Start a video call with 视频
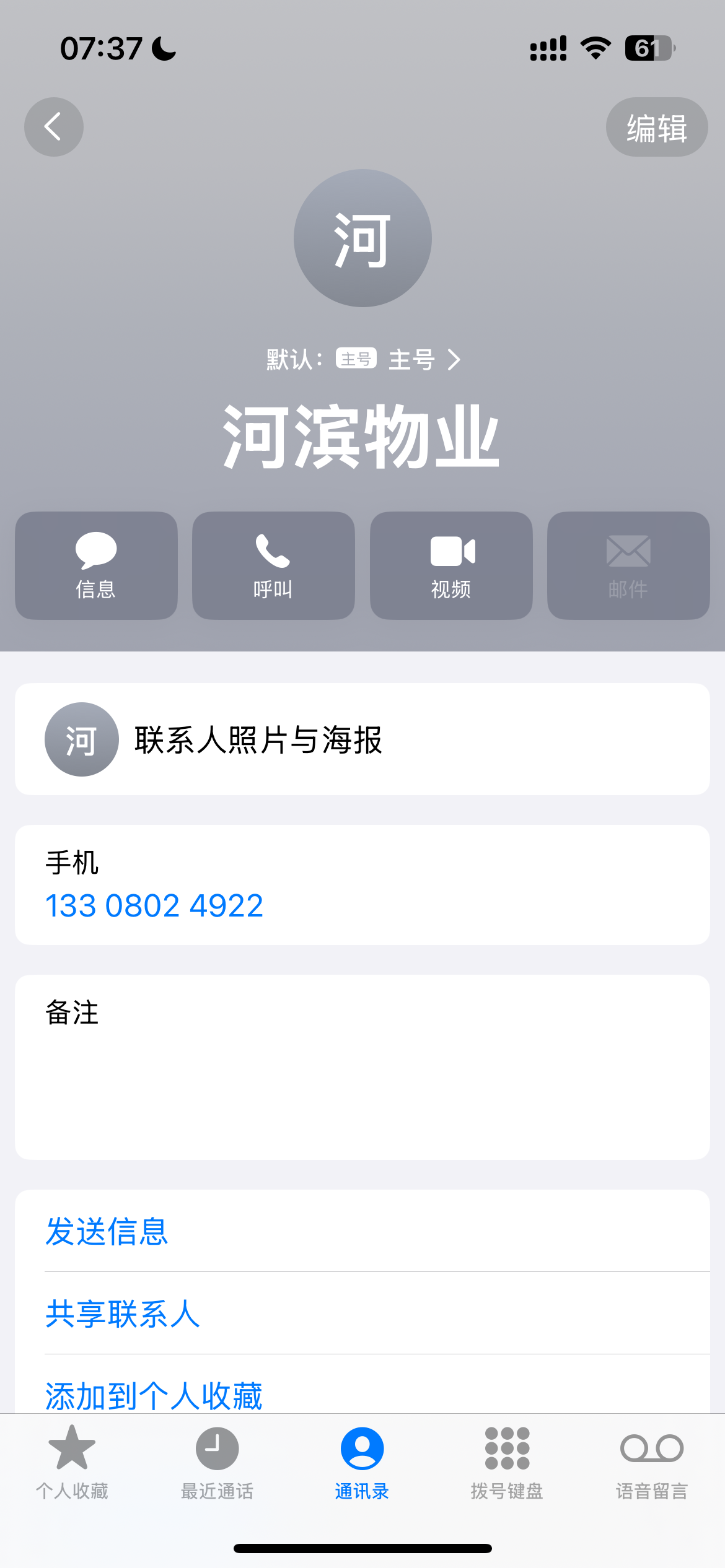This screenshot has height=1568, width=725. (451, 565)
